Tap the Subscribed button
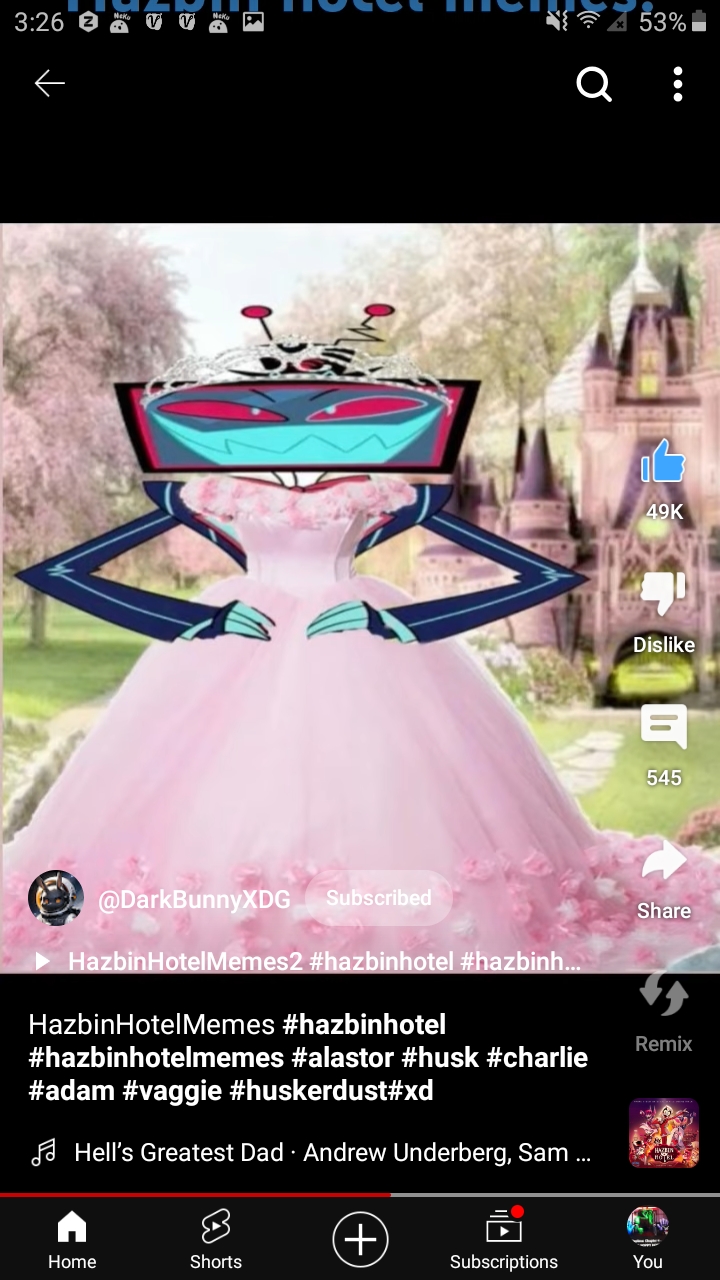Viewport: 720px width, 1280px height. coord(378,898)
